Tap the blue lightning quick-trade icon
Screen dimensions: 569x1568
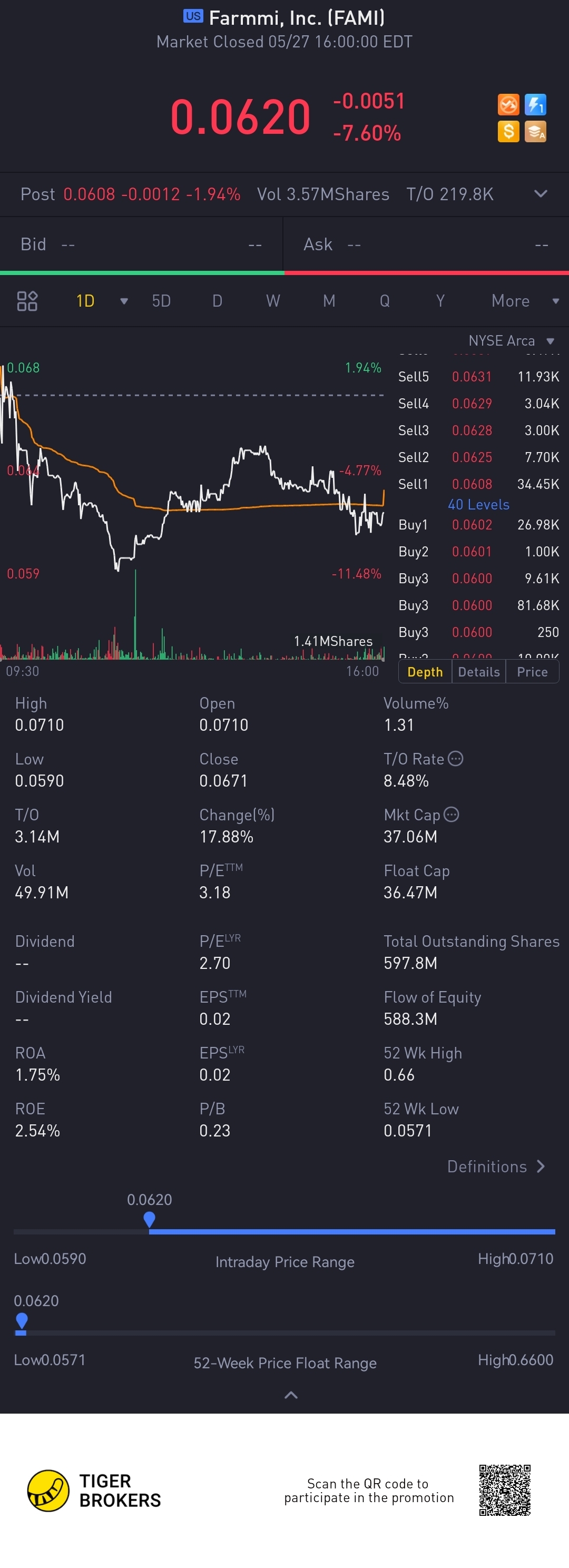[535, 105]
